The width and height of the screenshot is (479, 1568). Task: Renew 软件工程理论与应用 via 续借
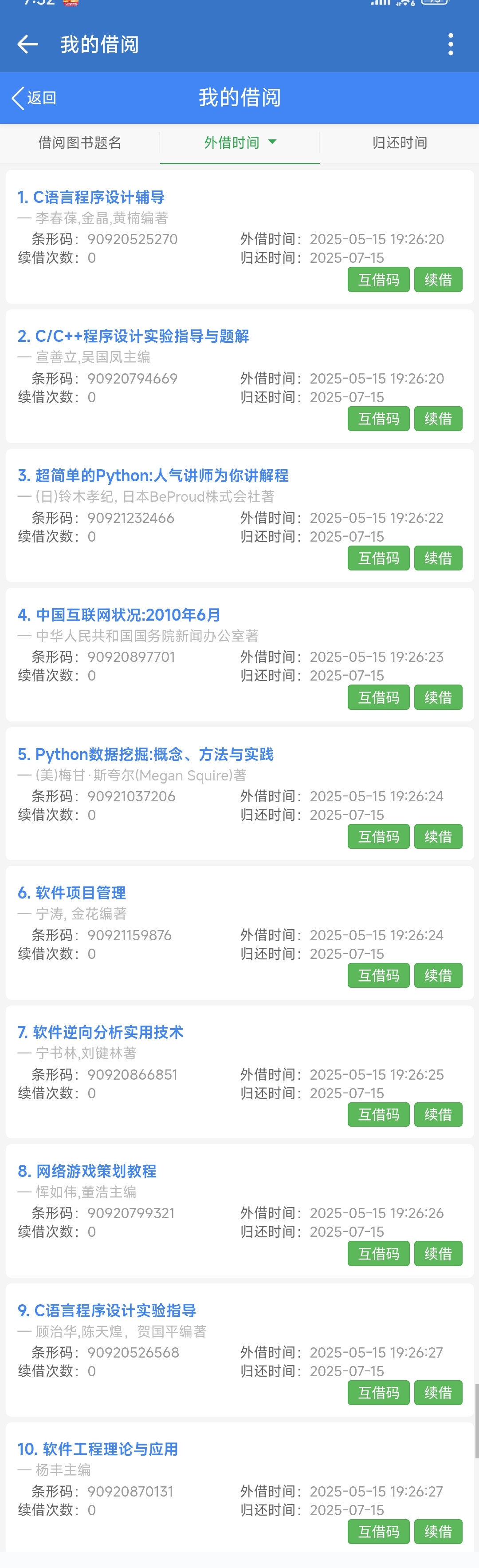point(438,1532)
